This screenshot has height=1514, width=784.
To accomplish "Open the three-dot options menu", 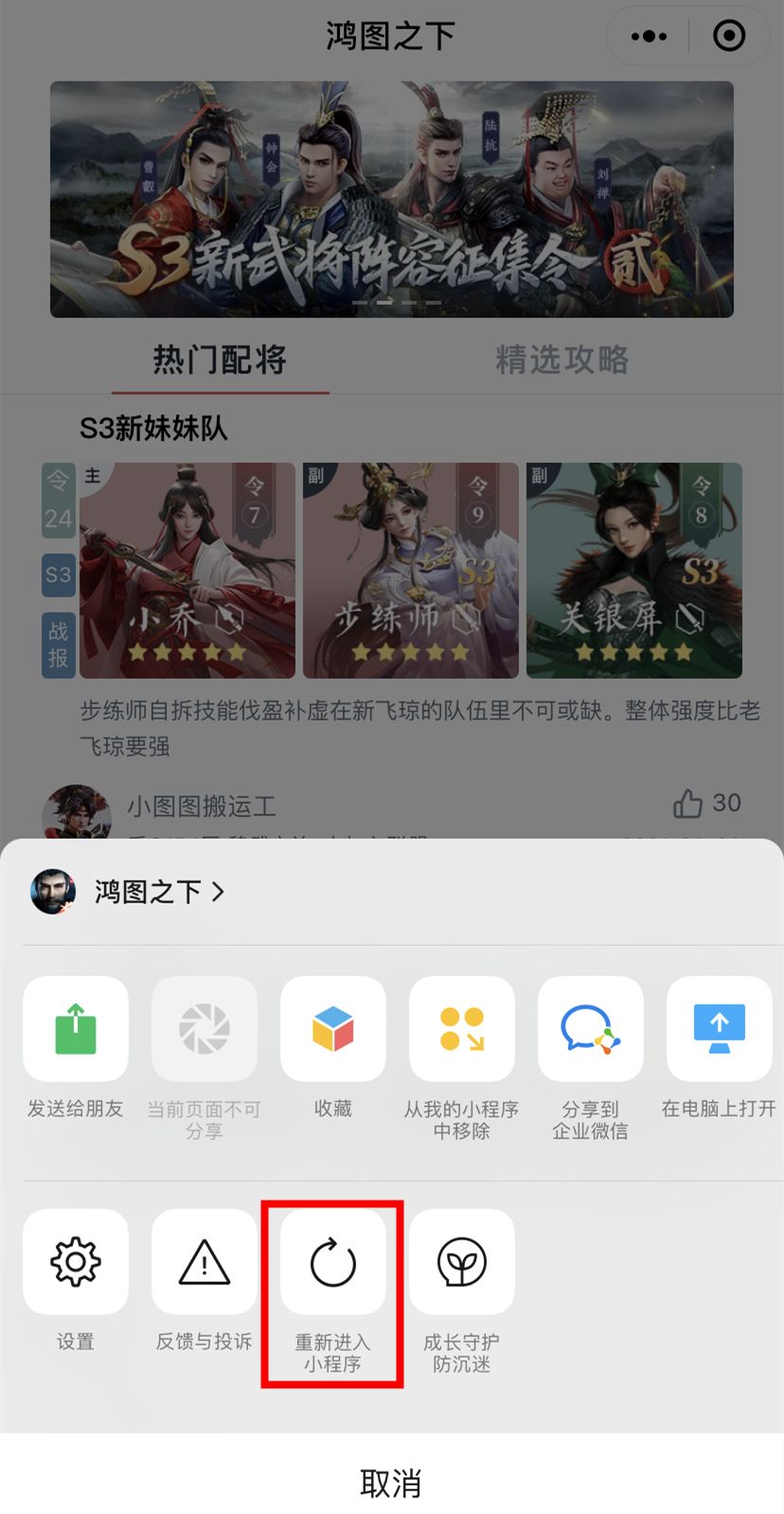I will [648, 36].
